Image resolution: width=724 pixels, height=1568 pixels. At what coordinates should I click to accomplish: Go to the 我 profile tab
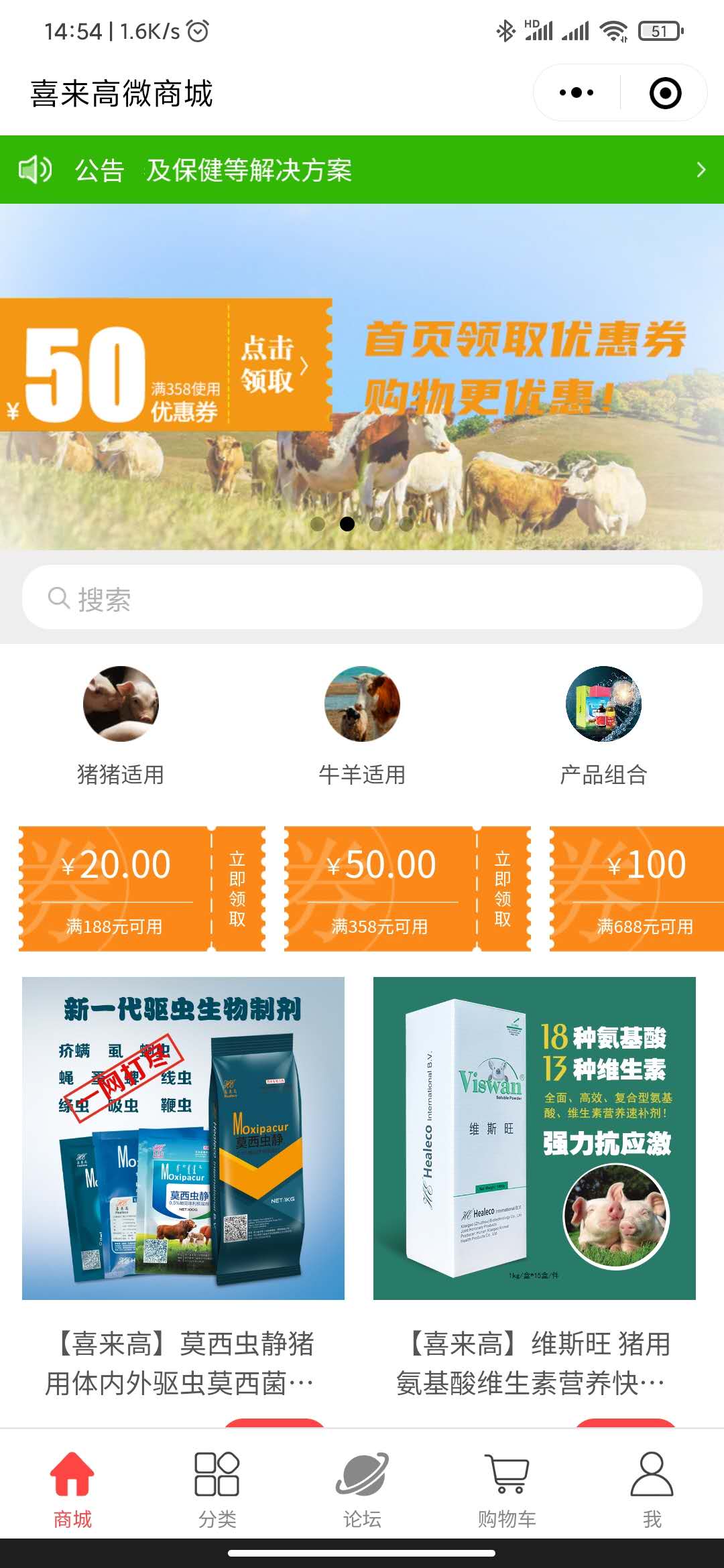tap(652, 1489)
